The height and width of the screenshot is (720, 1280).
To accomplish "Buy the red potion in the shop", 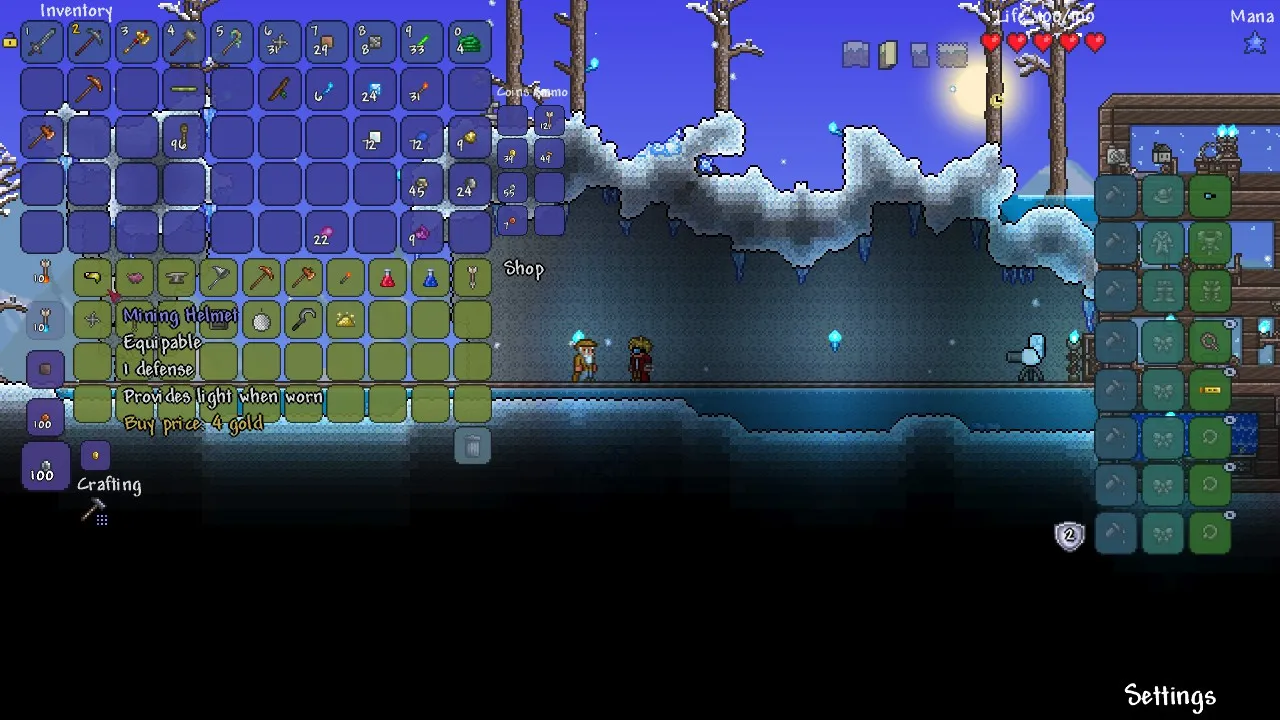I will tap(388, 278).
